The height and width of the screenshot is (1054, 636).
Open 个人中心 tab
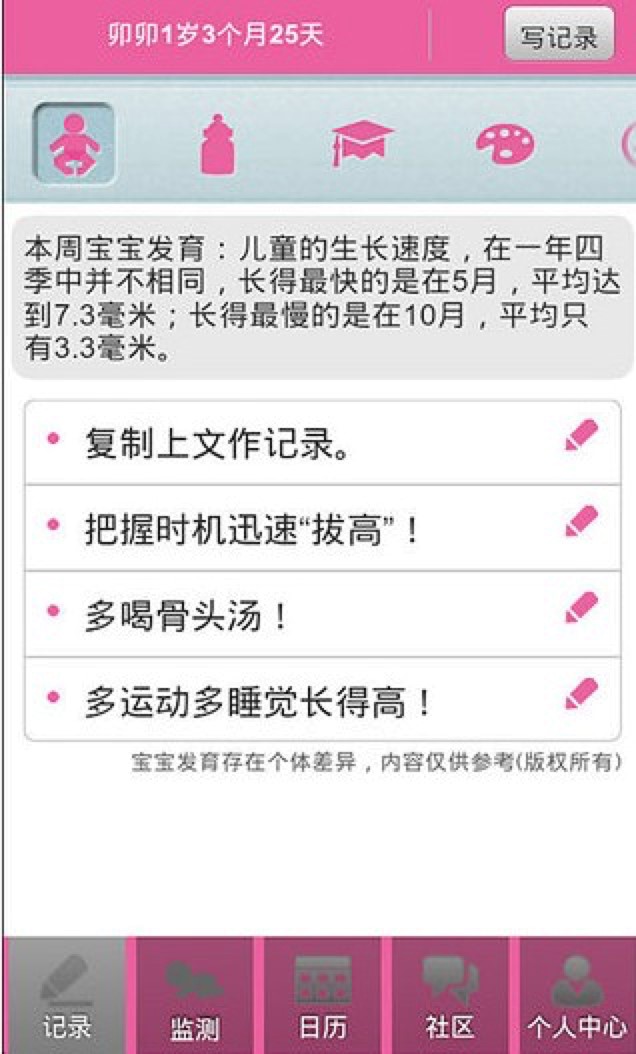pos(577,996)
